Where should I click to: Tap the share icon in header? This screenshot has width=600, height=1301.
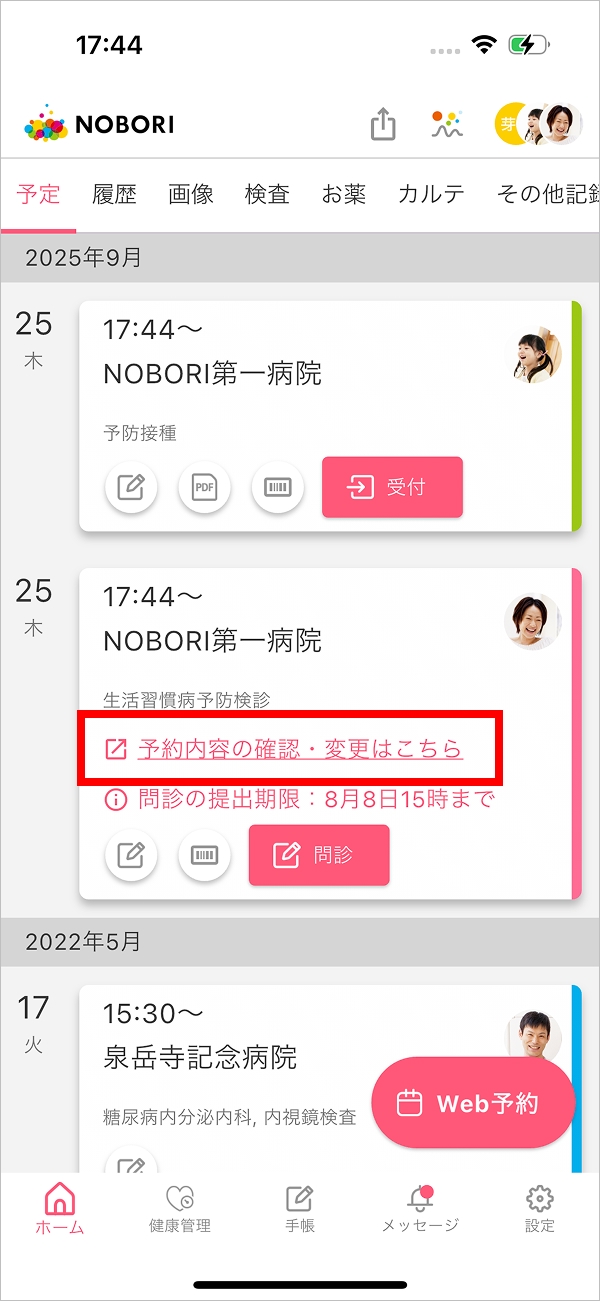pos(383,125)
